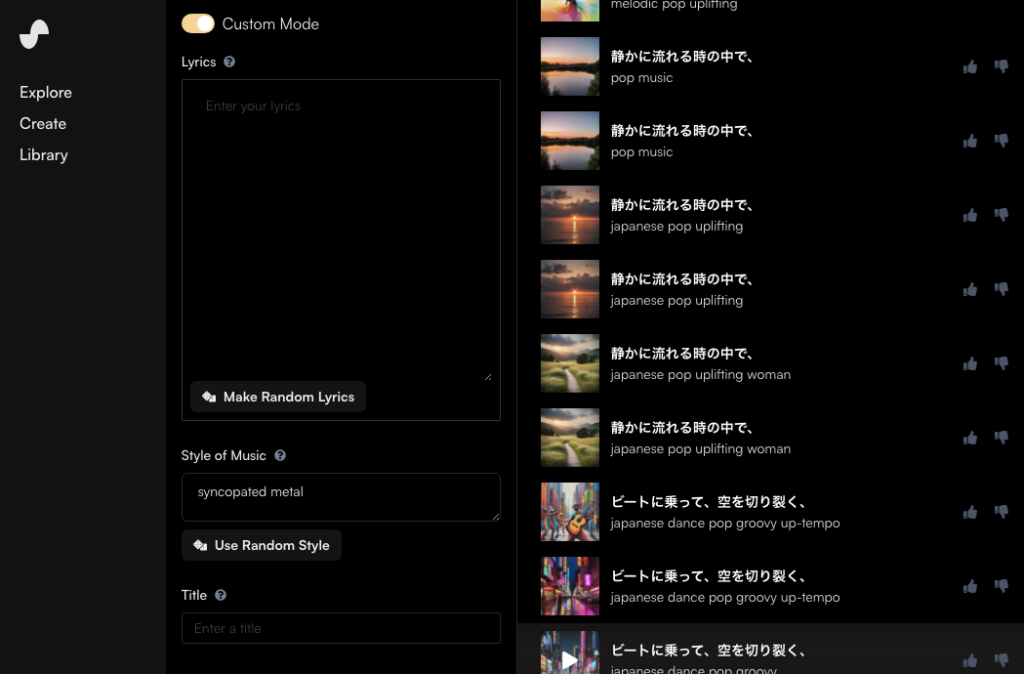Dislike the first japanese pop uplifting woman song
1024x674 pixels.
coord(1001,363)
